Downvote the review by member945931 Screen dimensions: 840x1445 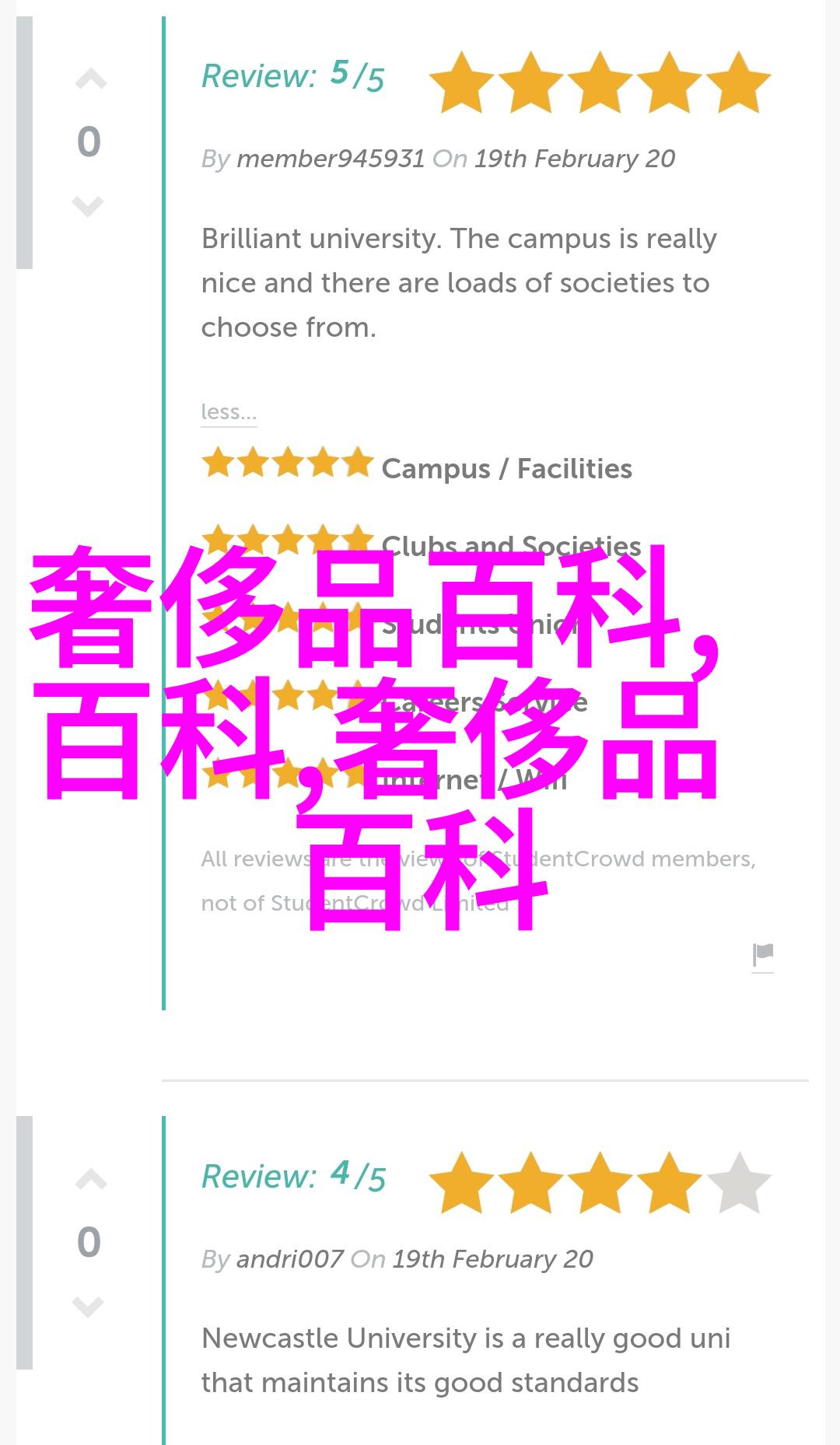88,206
